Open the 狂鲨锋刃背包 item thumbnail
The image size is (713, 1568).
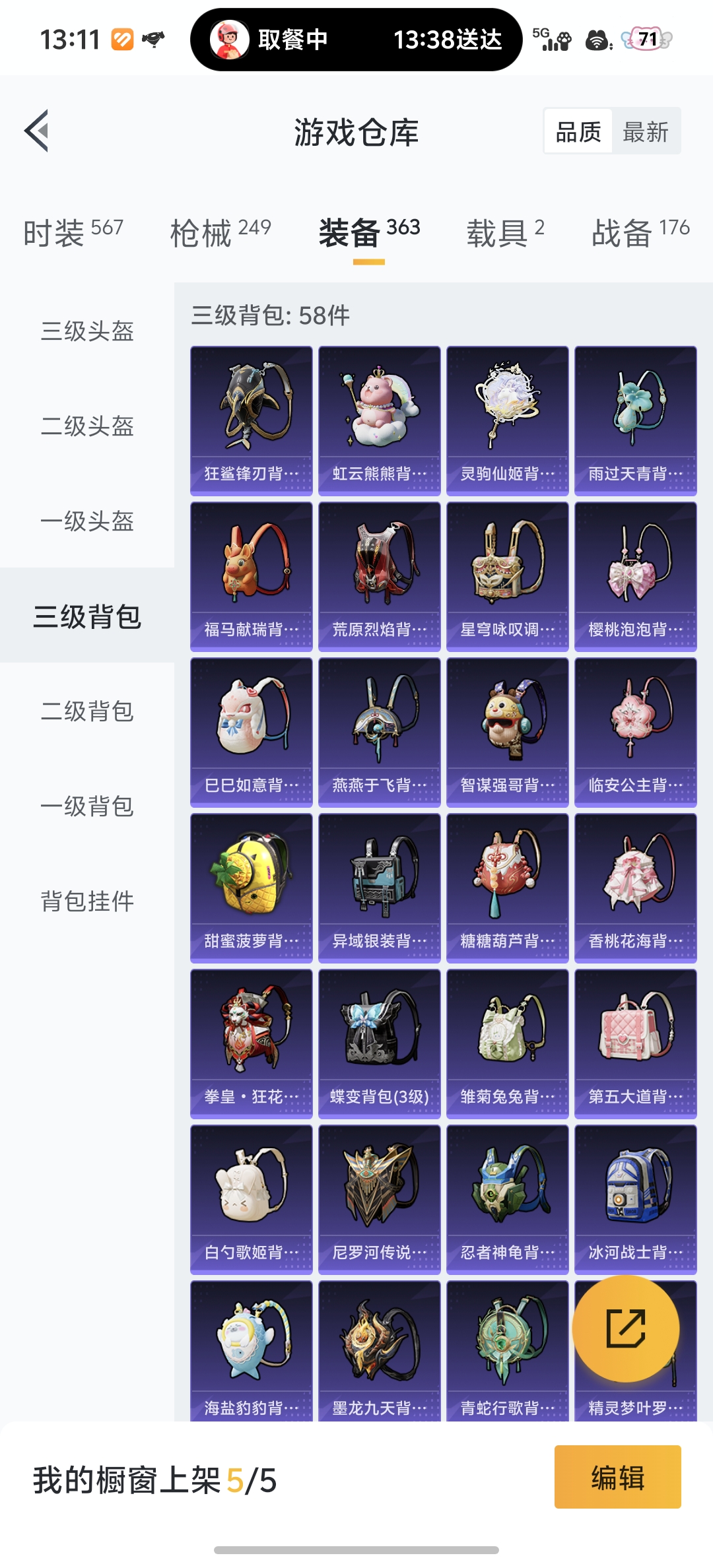pos(251,416)
